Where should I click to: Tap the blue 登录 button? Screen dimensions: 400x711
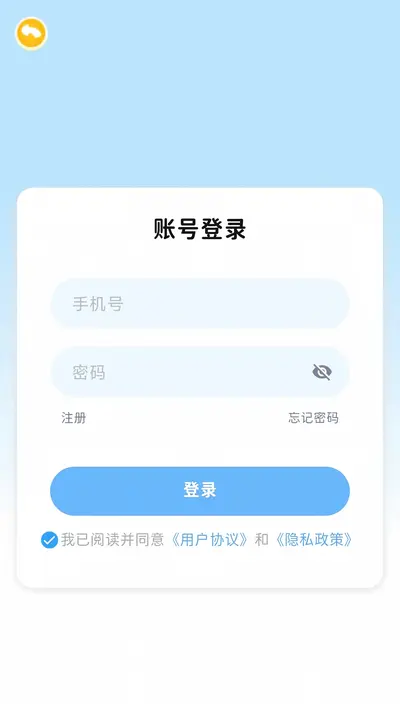tap(200, 491)
